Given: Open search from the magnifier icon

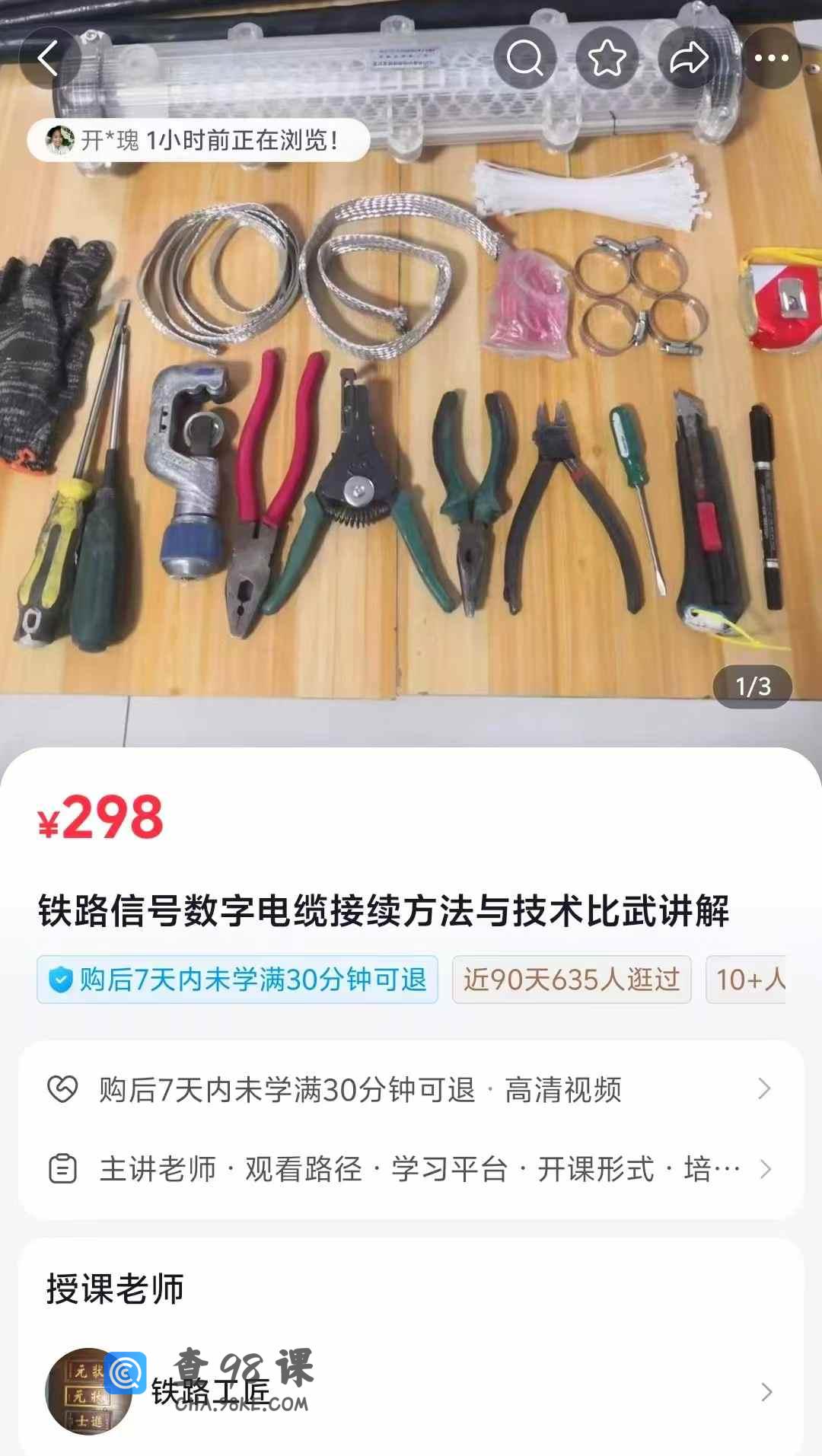Looking at the screenshot, I should pos(524,59).
